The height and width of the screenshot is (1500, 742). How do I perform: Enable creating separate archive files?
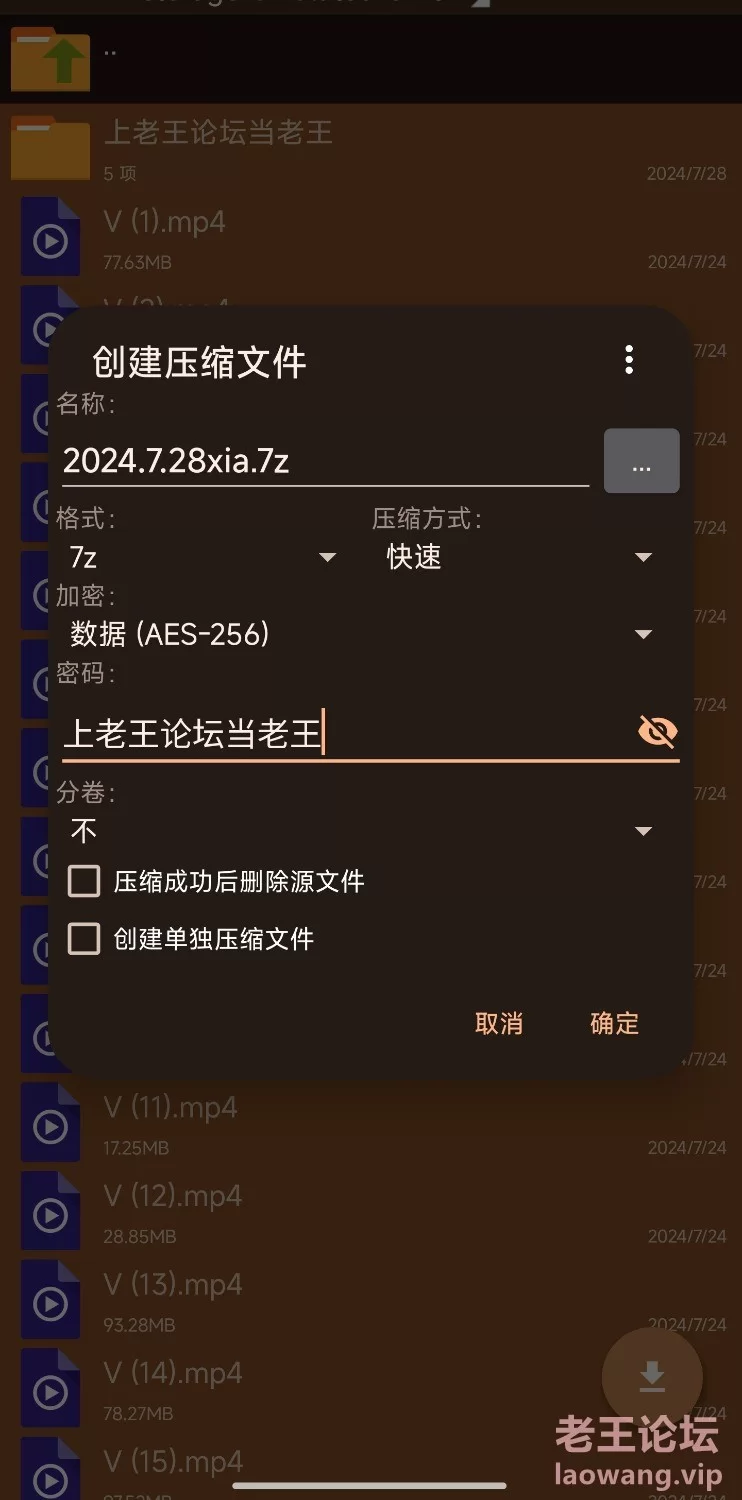point(84,939)
